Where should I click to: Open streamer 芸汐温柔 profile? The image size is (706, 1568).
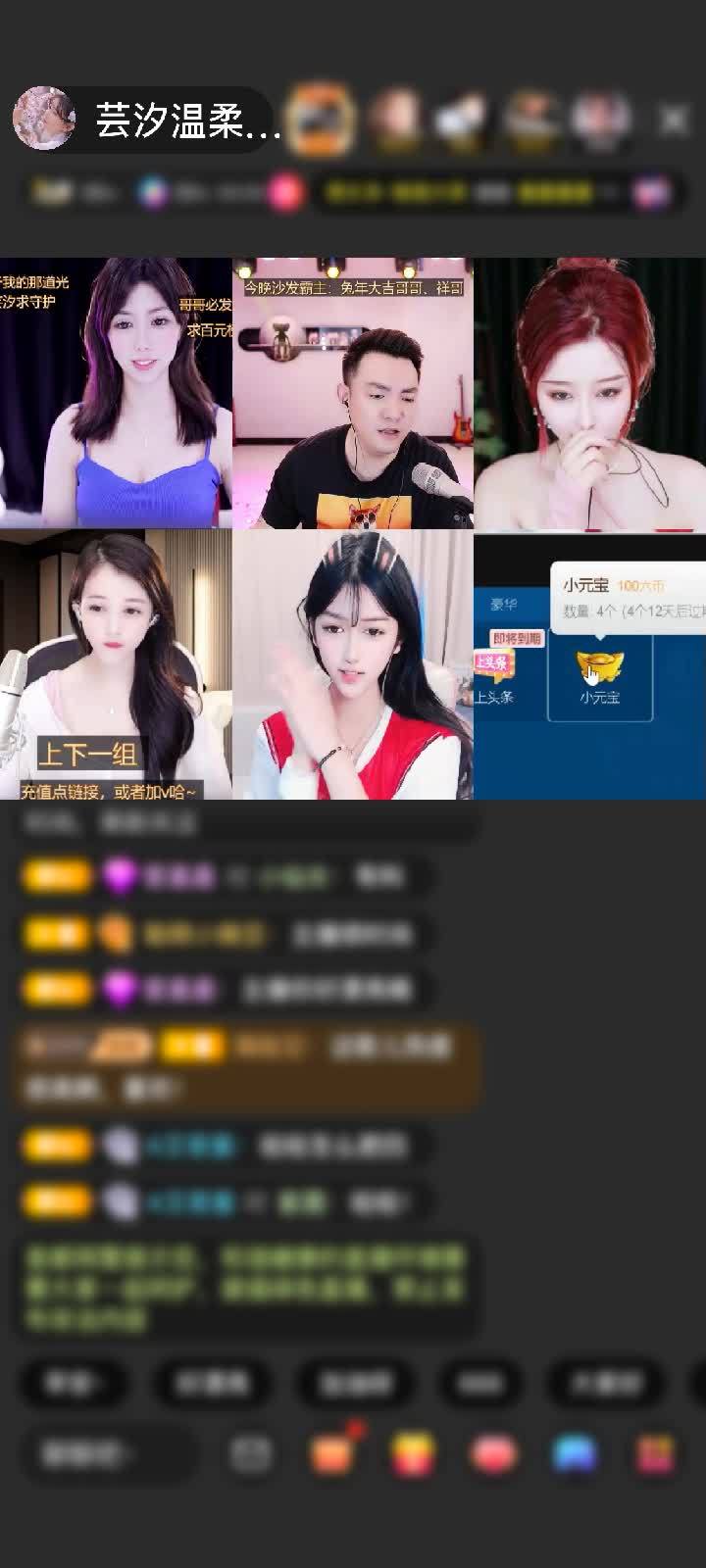coord(147,120)
